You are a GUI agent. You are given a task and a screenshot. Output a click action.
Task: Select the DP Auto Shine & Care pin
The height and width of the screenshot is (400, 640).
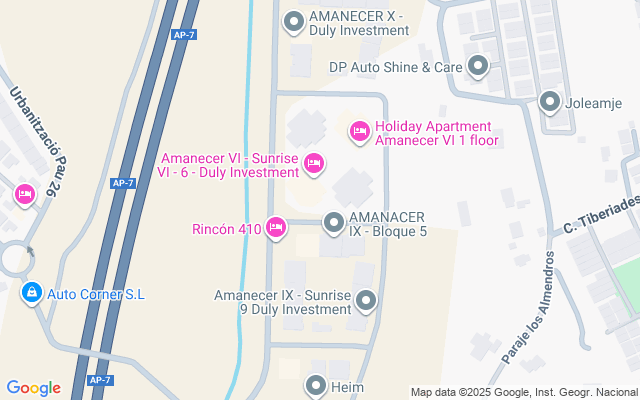[x=477, y=67]
